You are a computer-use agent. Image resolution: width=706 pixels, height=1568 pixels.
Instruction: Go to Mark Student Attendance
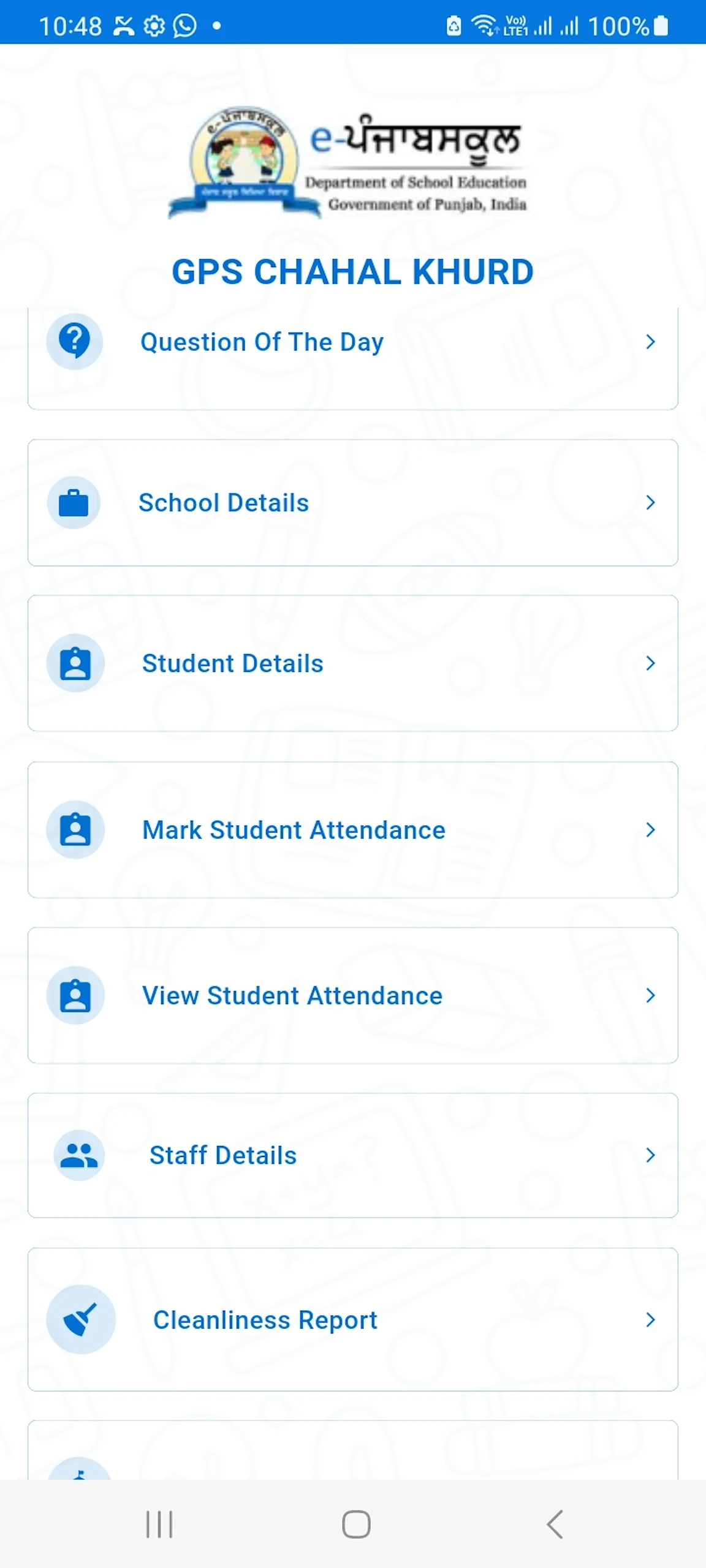pos(352,830)
